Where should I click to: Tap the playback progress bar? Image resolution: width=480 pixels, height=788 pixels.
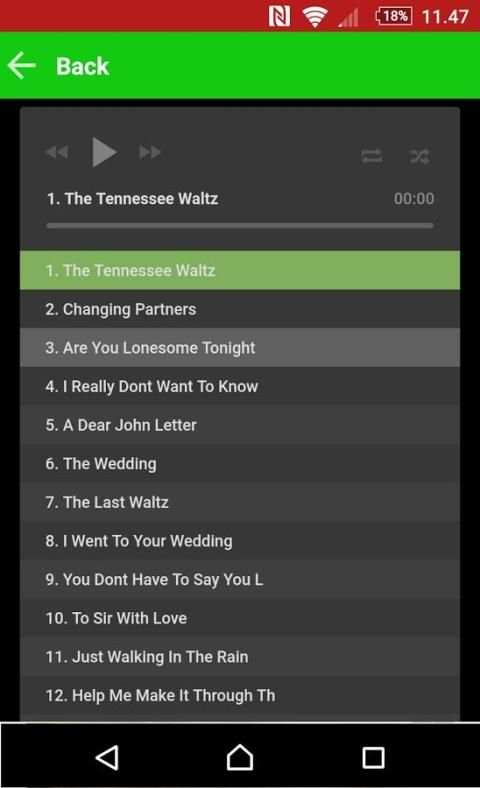click(240, 226)
